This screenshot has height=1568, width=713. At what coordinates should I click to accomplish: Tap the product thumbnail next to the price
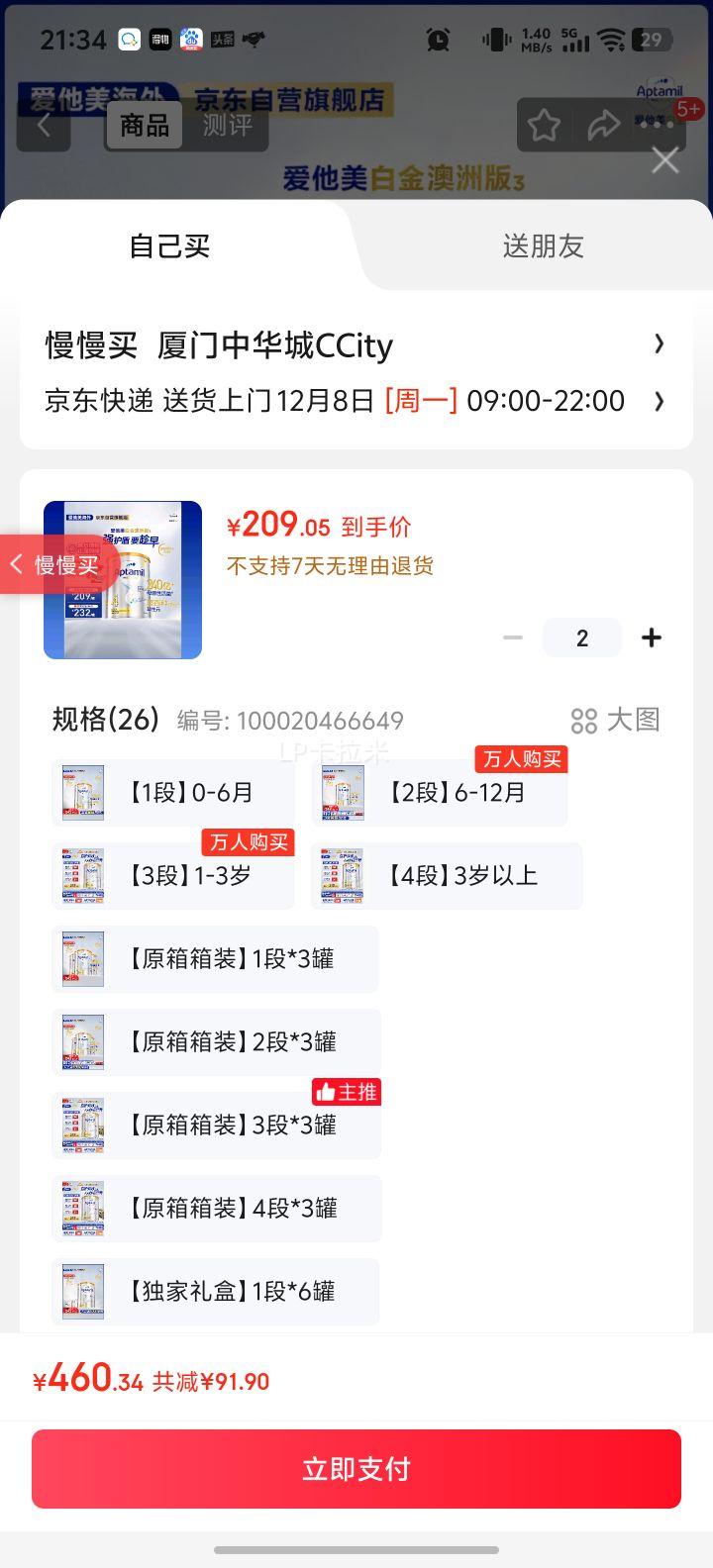point(122,581)
